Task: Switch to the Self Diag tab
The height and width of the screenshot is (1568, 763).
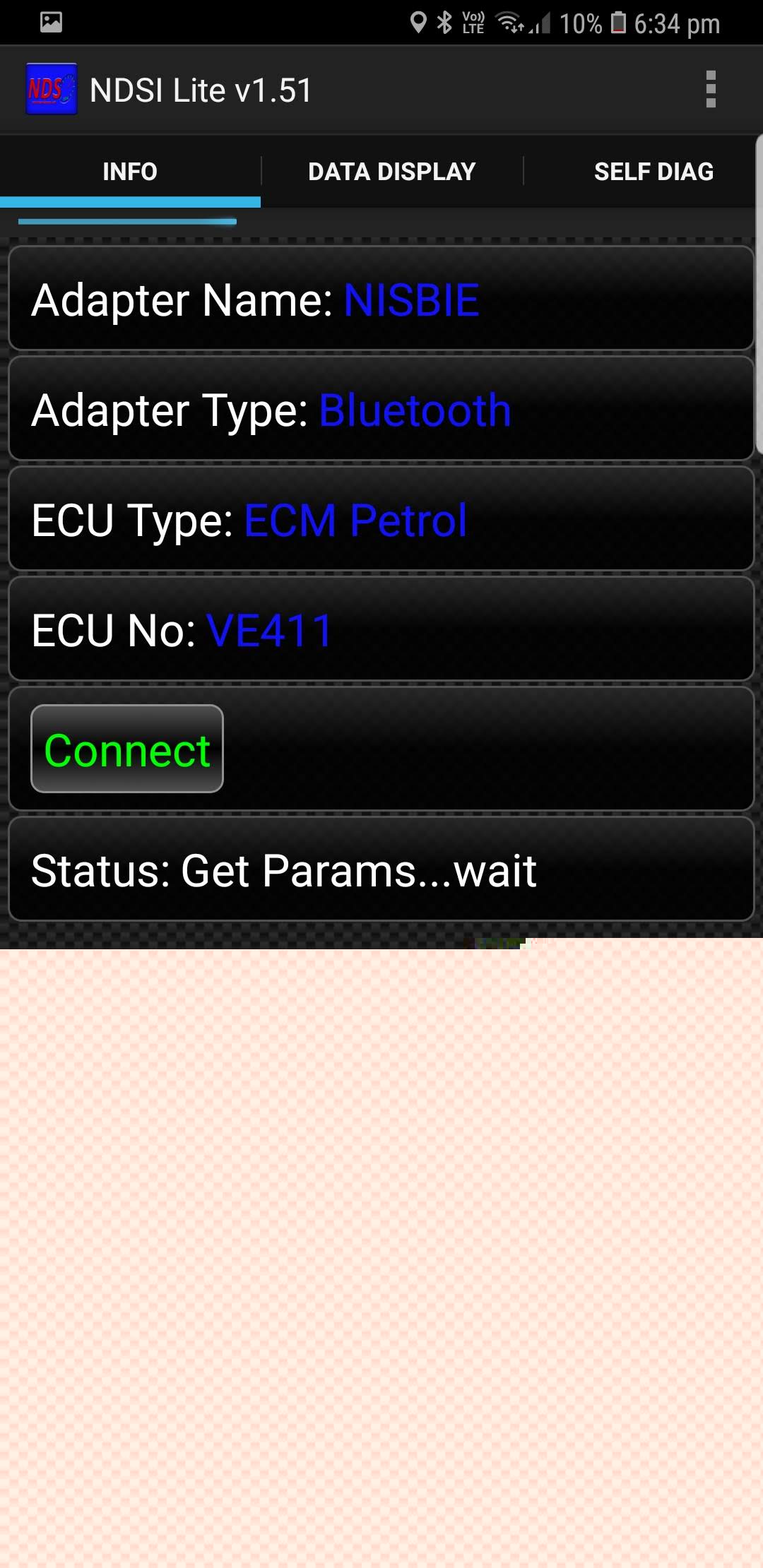Action: pos(653,172)
